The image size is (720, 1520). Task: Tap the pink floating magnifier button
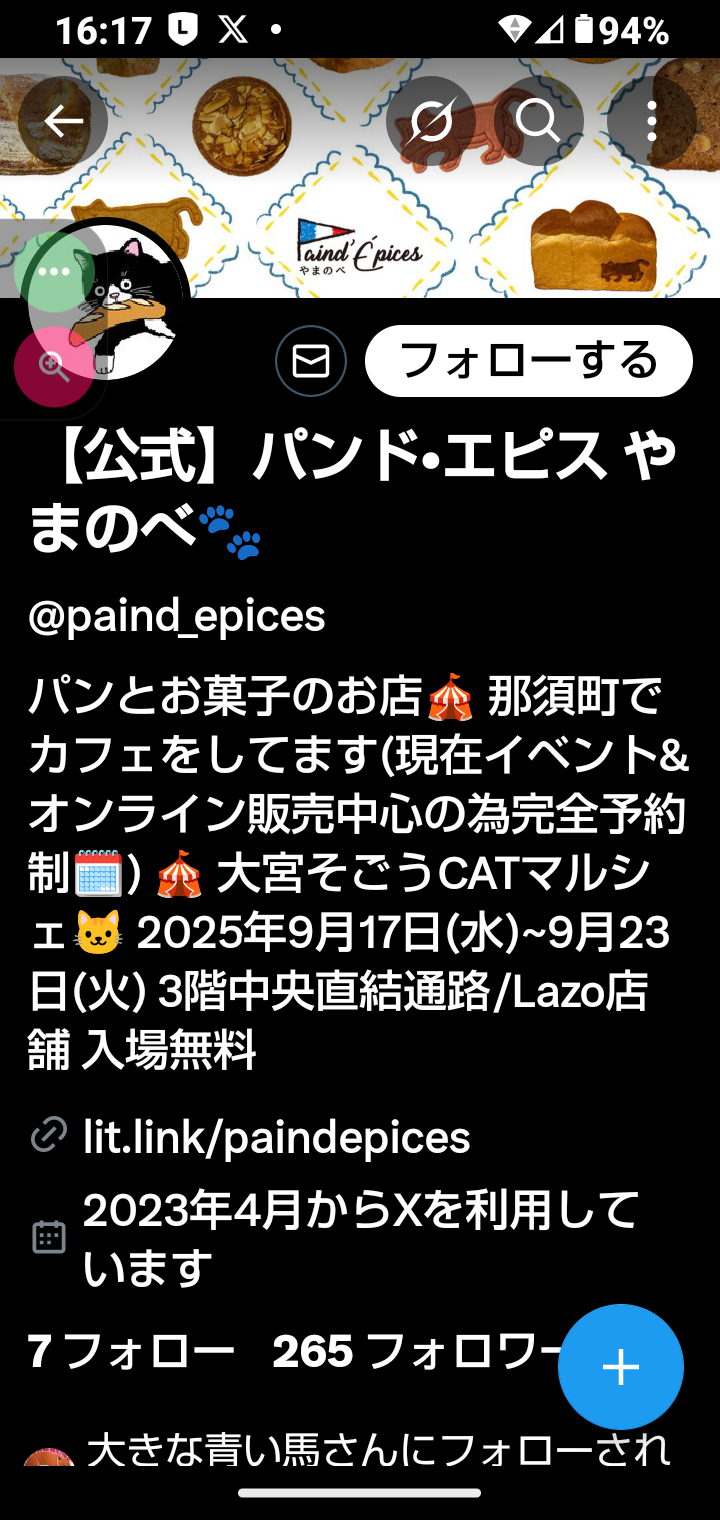(x=54, y=366)
